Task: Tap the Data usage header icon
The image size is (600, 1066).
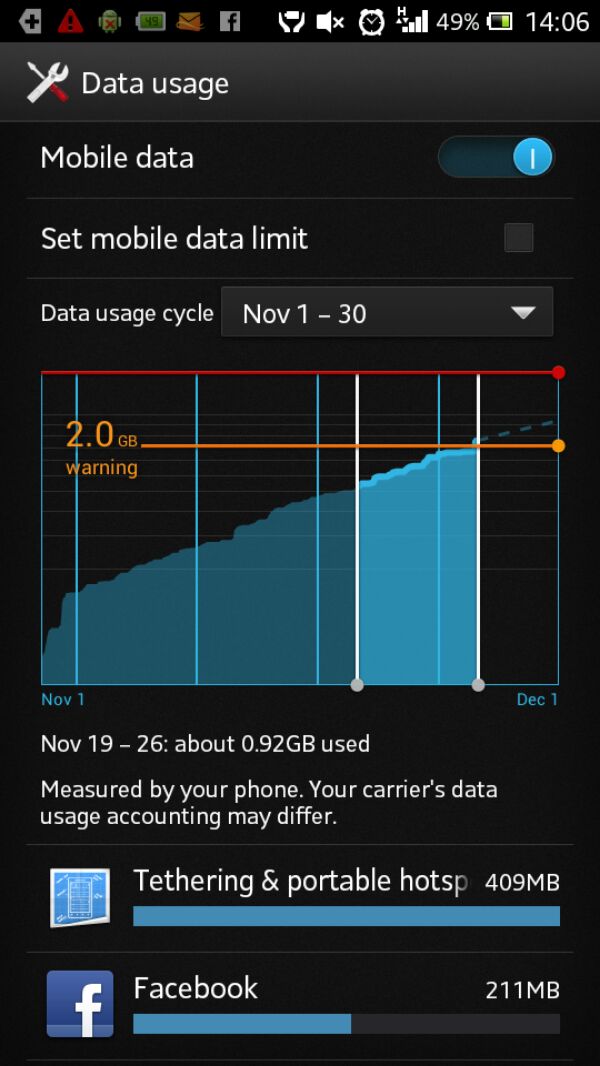Action: point(48,82)
